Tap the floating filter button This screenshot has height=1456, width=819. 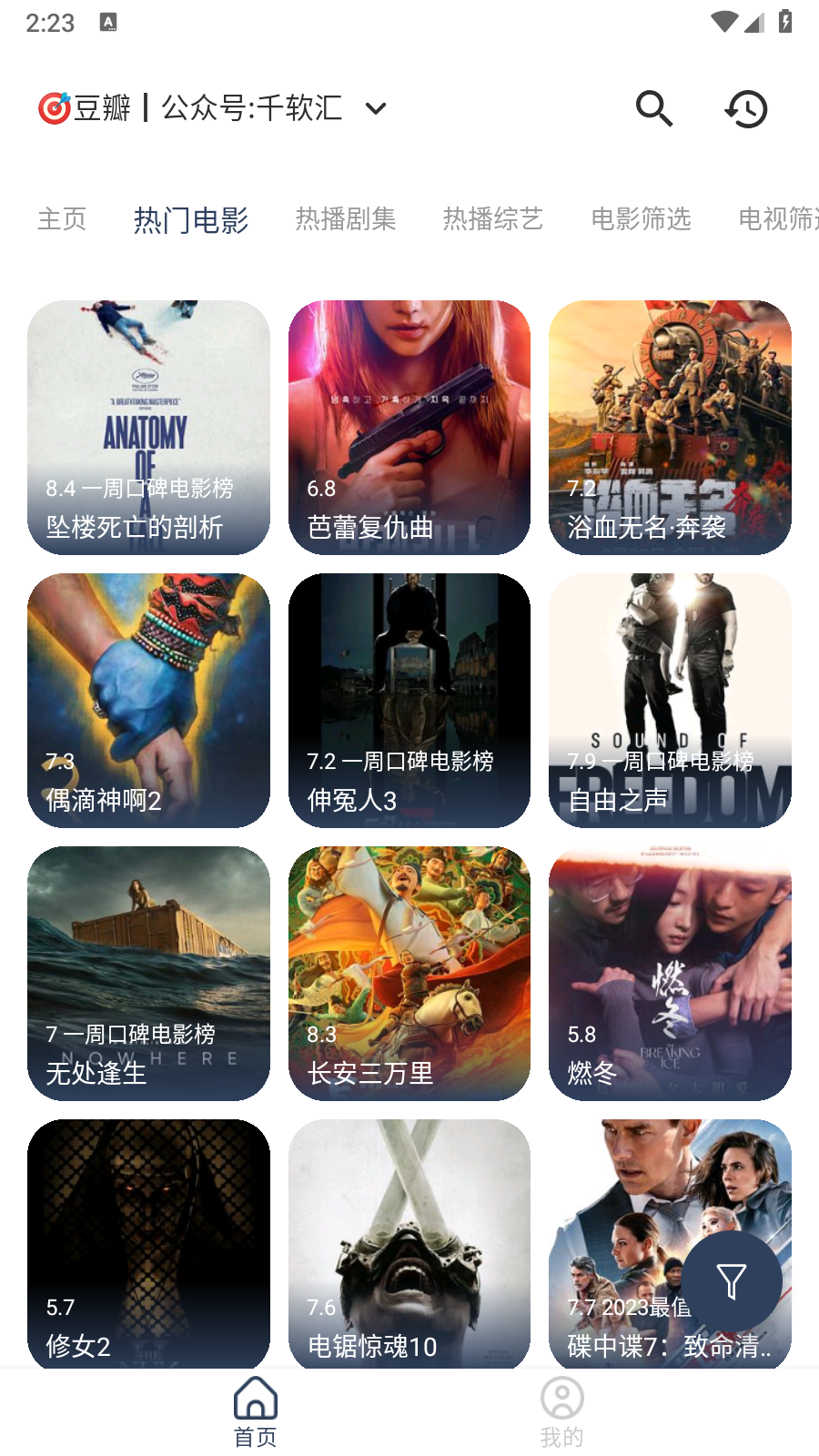(732, 1281)
